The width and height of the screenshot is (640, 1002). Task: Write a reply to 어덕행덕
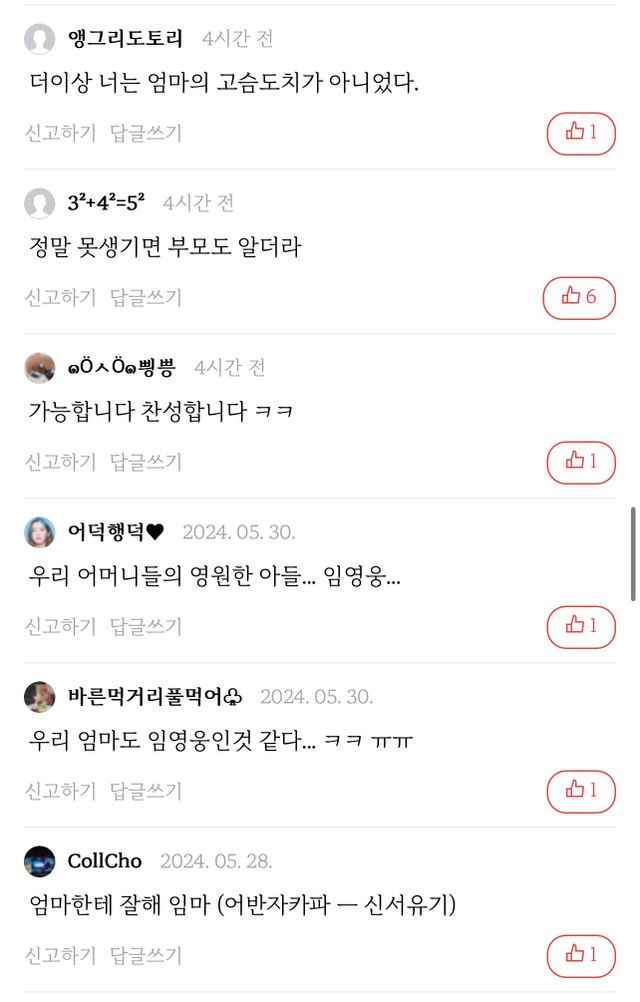click(146, 626)
